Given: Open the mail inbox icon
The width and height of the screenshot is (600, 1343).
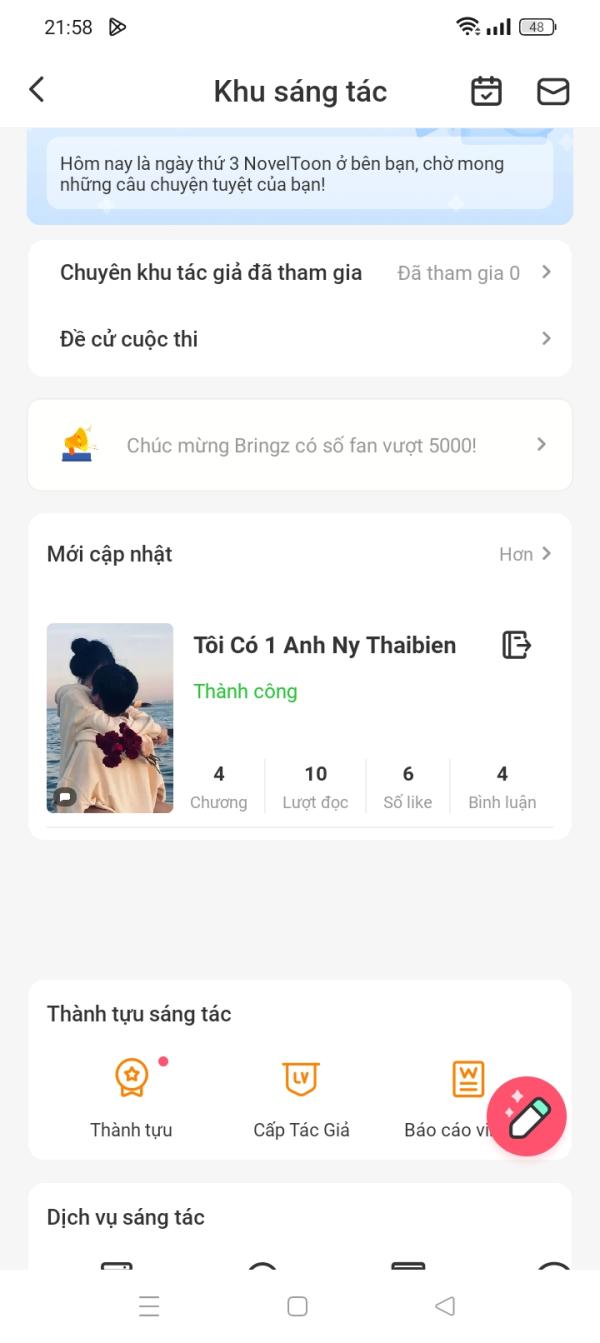Looking at the screenshot, I should tap(553, 91).
